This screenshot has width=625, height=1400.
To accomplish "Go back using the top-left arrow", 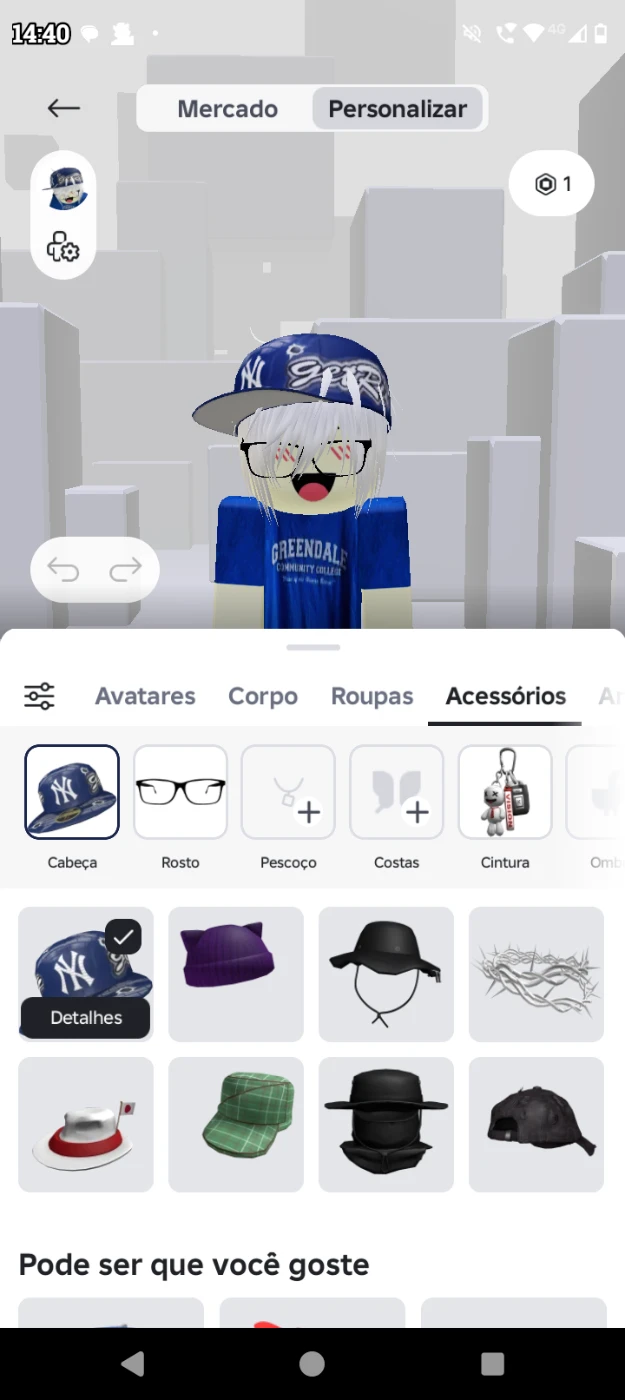I will 63,108.
